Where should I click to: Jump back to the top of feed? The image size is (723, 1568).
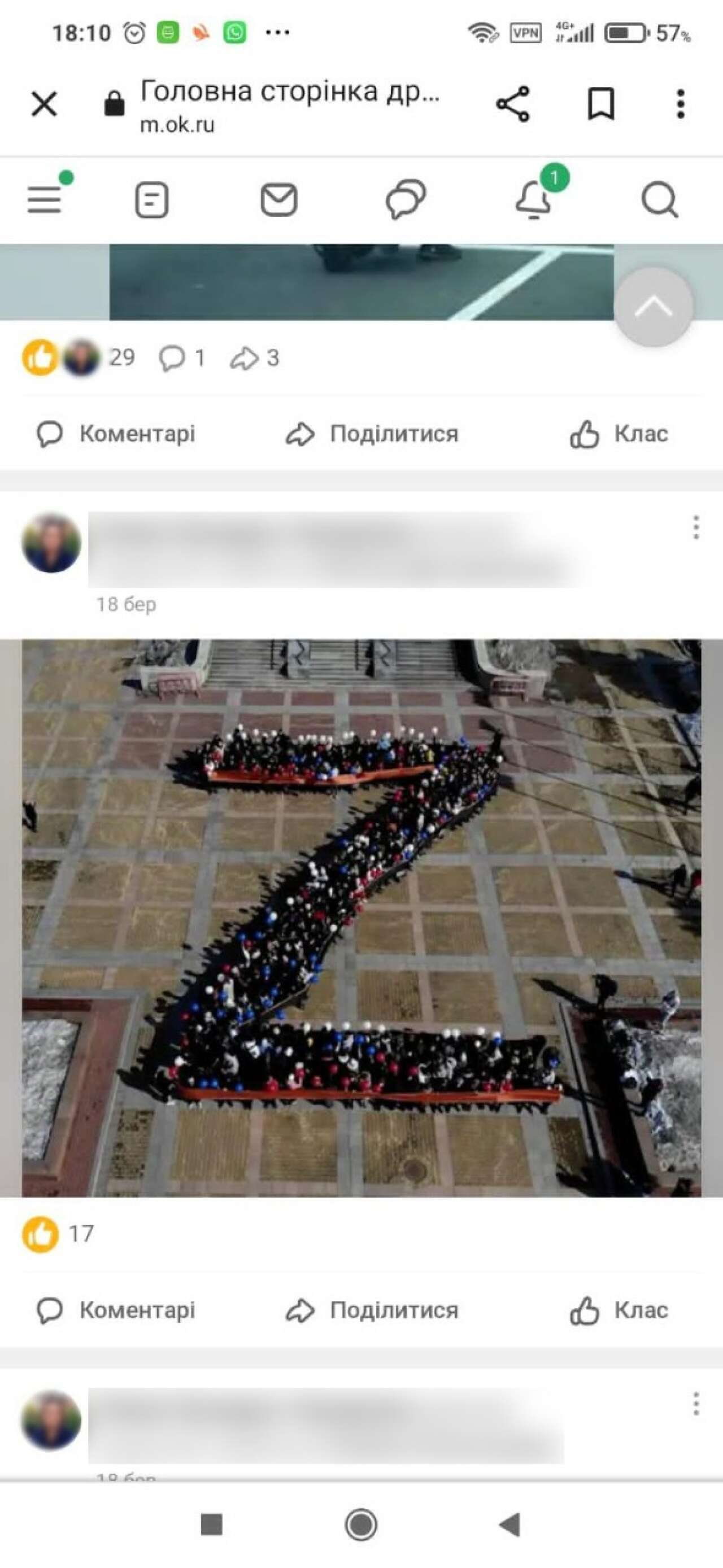653,307
